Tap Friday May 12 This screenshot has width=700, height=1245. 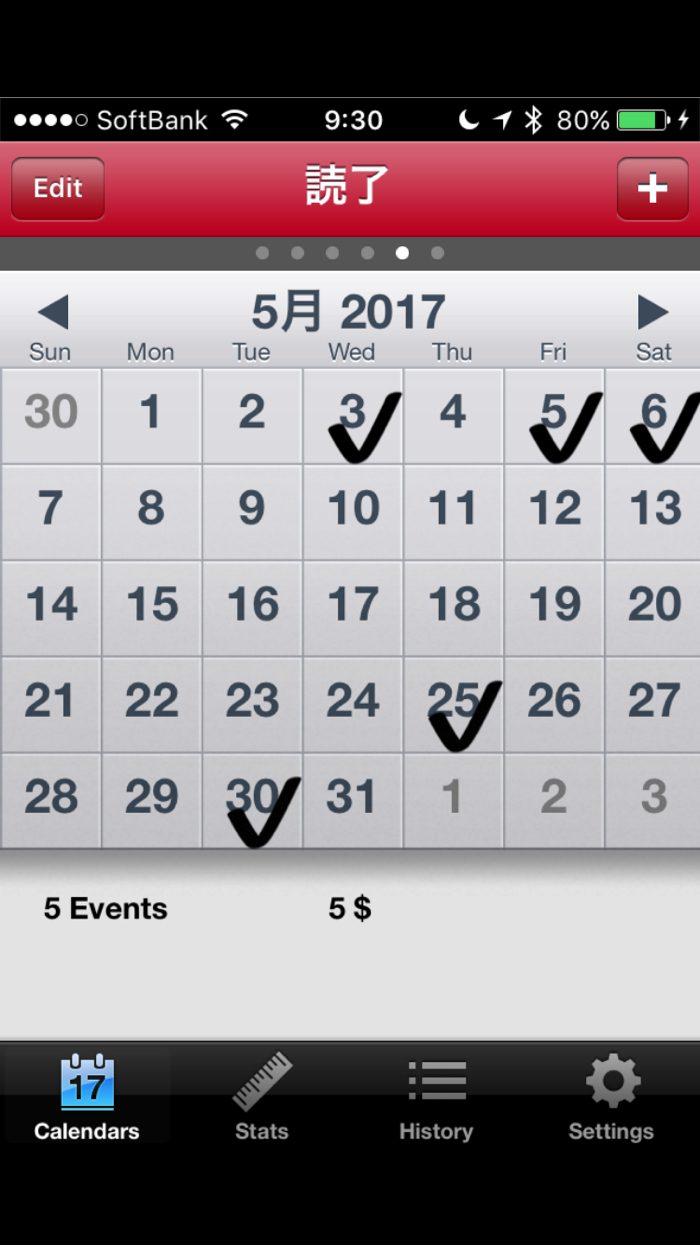click(554, 510)
